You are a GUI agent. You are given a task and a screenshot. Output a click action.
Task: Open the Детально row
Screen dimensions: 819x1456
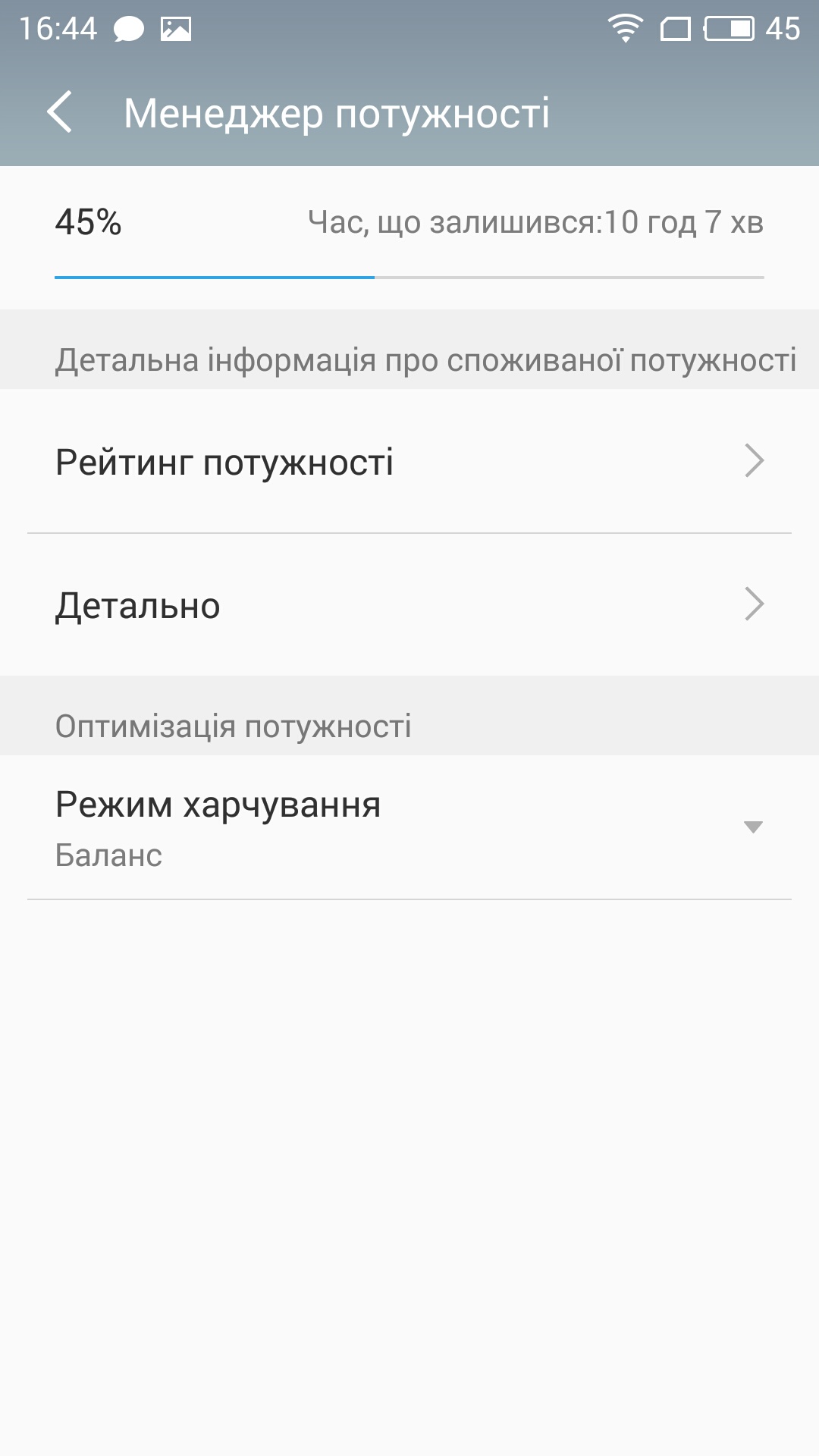pyautogui.click(x=409, y=605)
